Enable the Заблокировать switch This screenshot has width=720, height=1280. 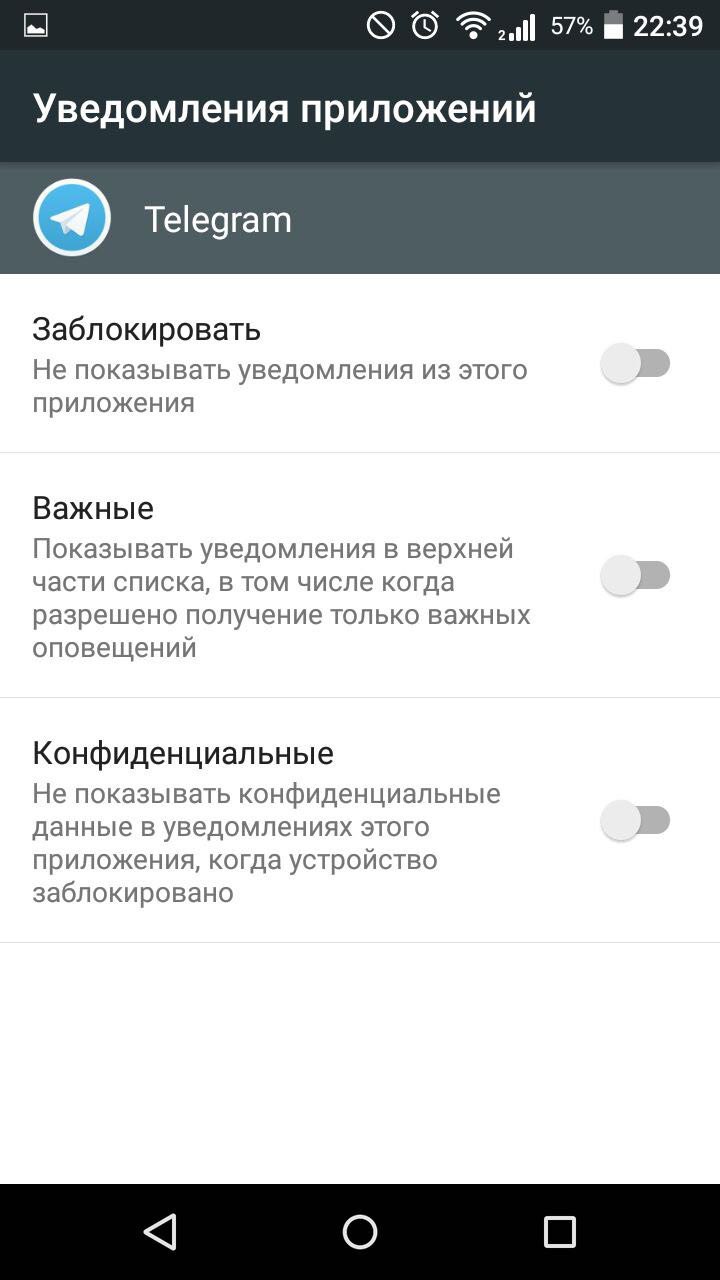pyautogui.click(x=635, y=363)
